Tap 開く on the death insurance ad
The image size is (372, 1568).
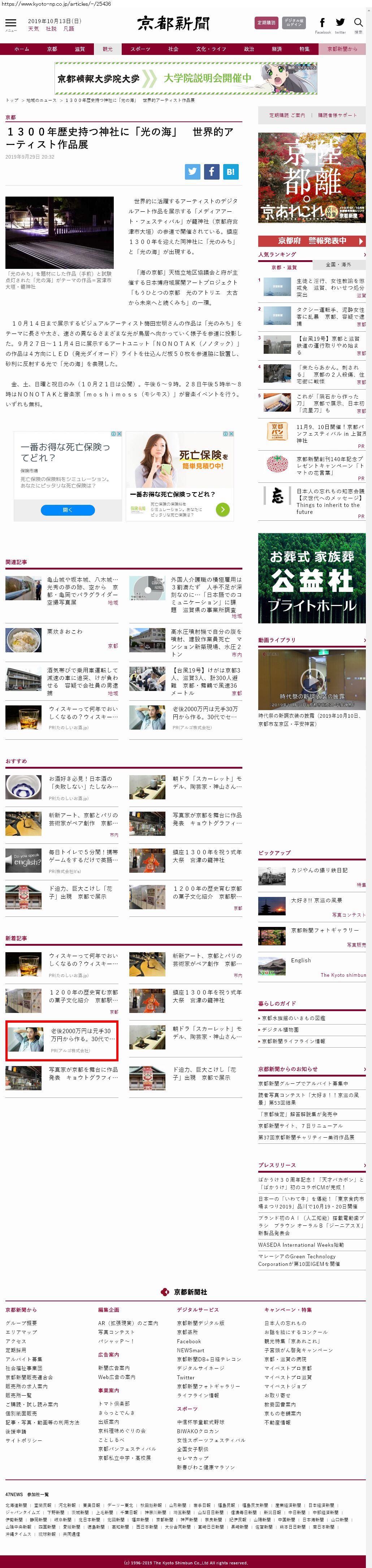click(x=68, y=510)
